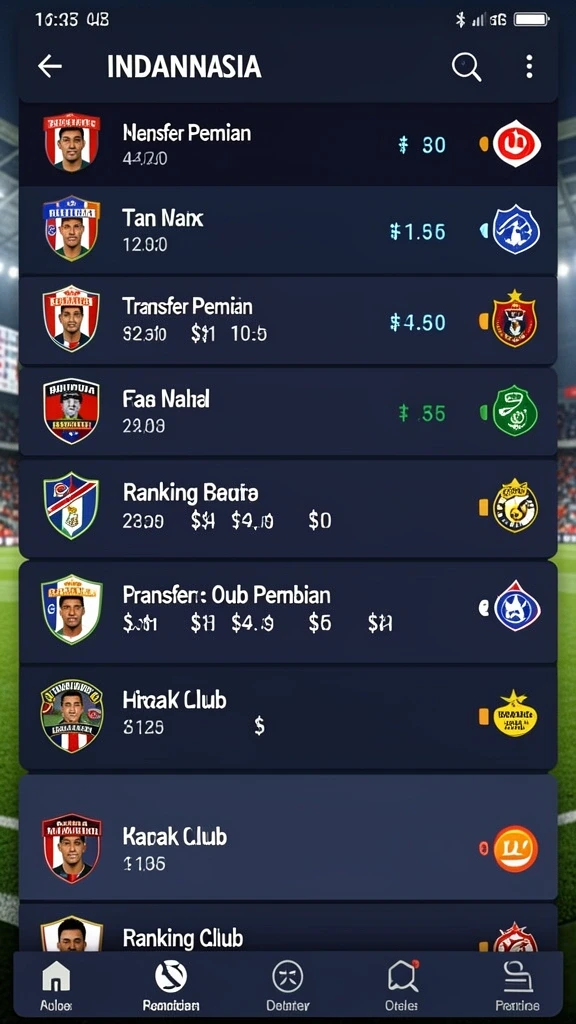Open the Kapak Club row
576x1024 pixels.
click(x=288, y=837)
